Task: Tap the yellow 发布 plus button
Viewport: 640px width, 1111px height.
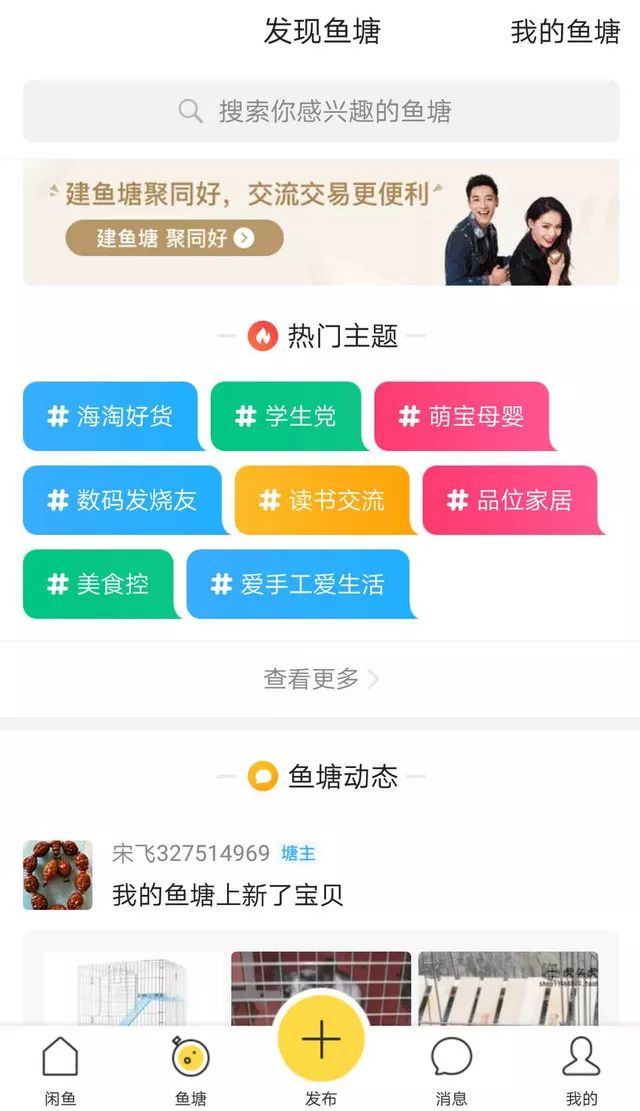Action: [321, 1040]
